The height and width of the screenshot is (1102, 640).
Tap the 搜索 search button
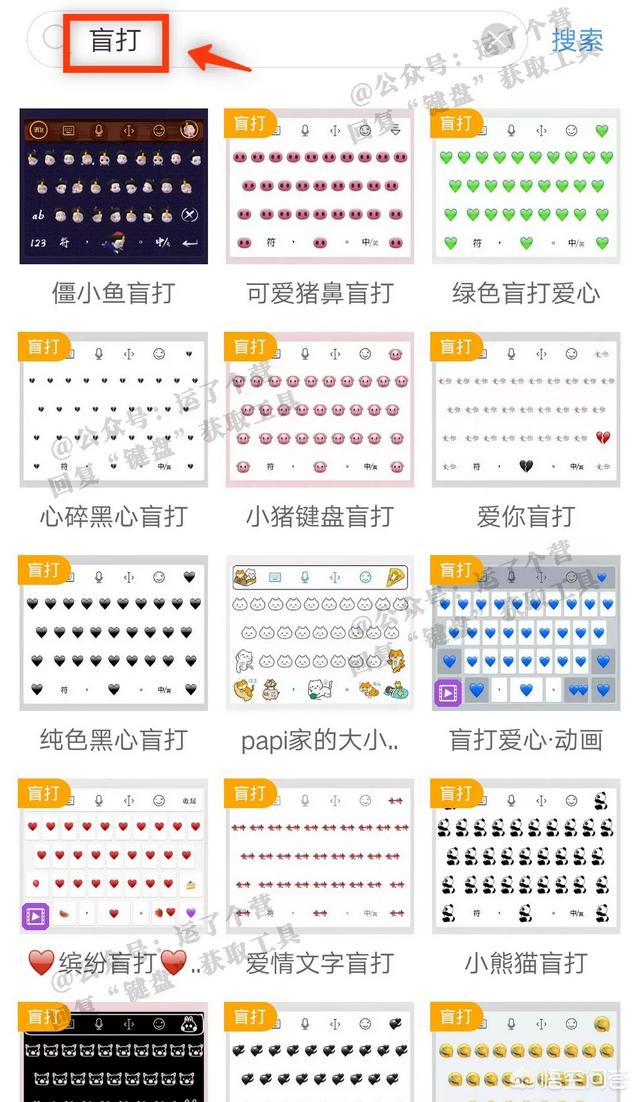tap(577, 40)
